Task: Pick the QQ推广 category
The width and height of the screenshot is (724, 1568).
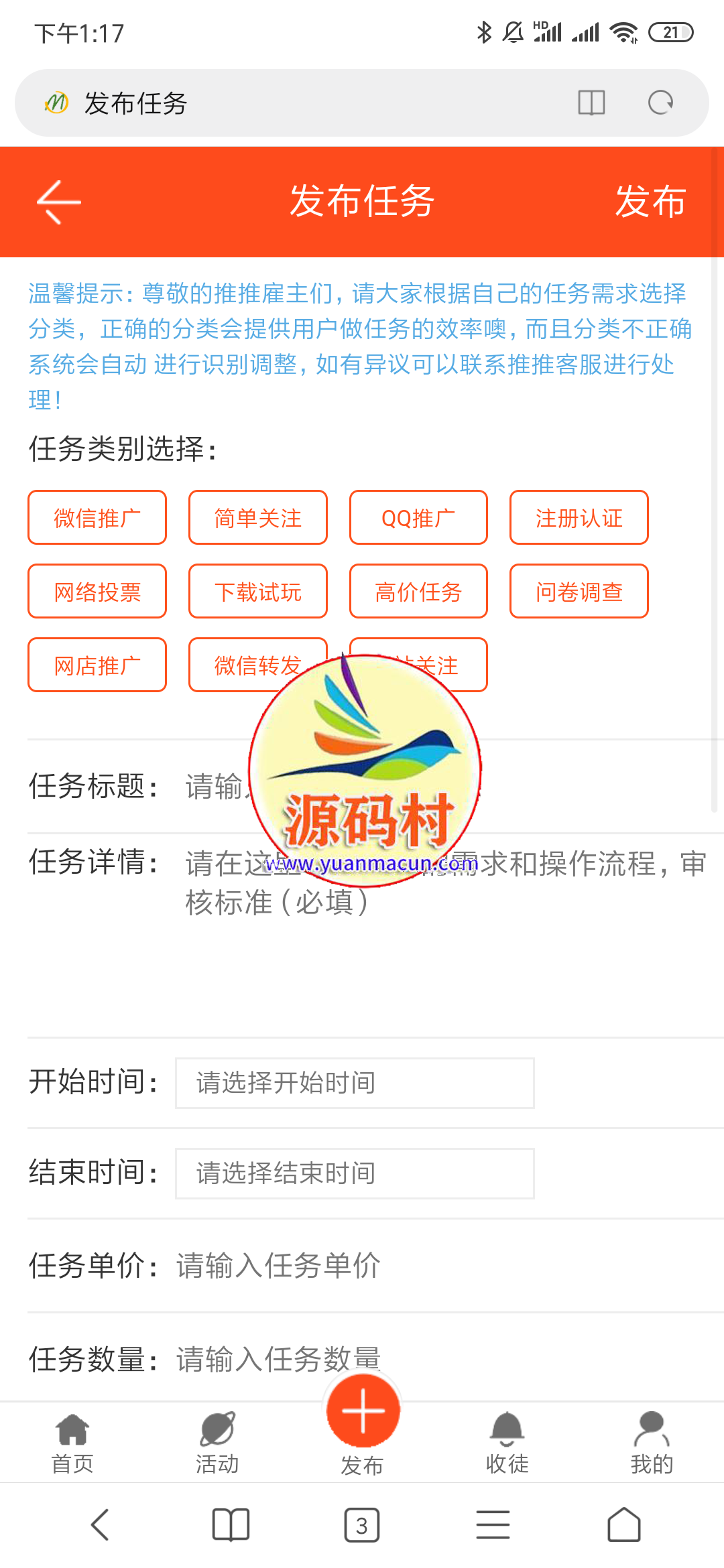Action: (x=418, y=517)
